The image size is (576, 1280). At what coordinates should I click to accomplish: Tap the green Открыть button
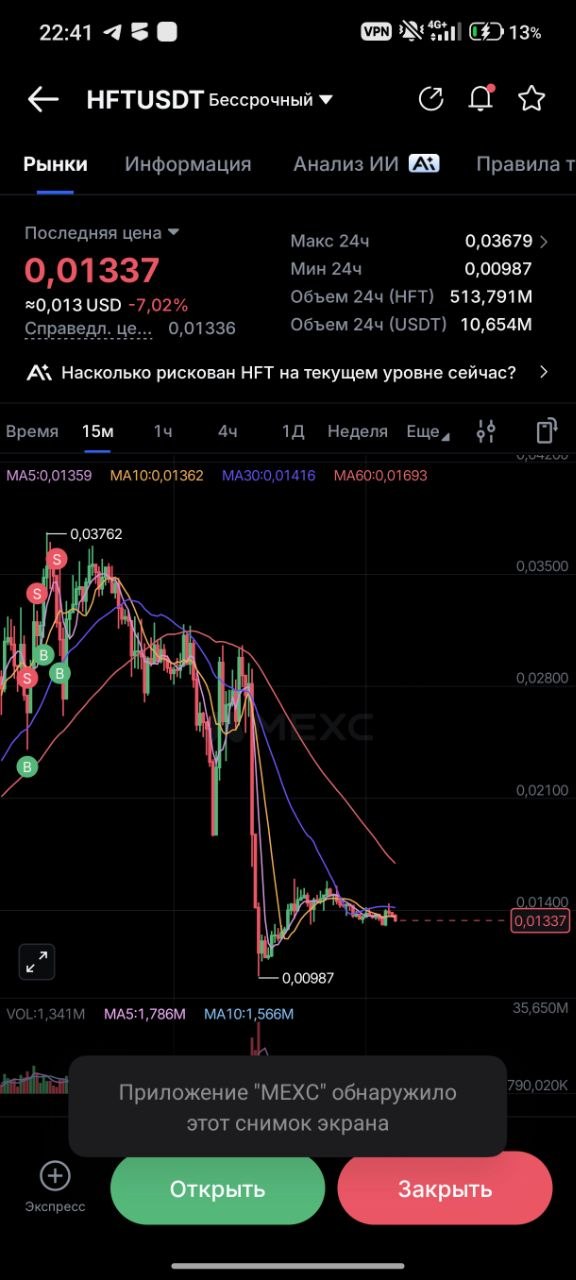point(217,1189)
